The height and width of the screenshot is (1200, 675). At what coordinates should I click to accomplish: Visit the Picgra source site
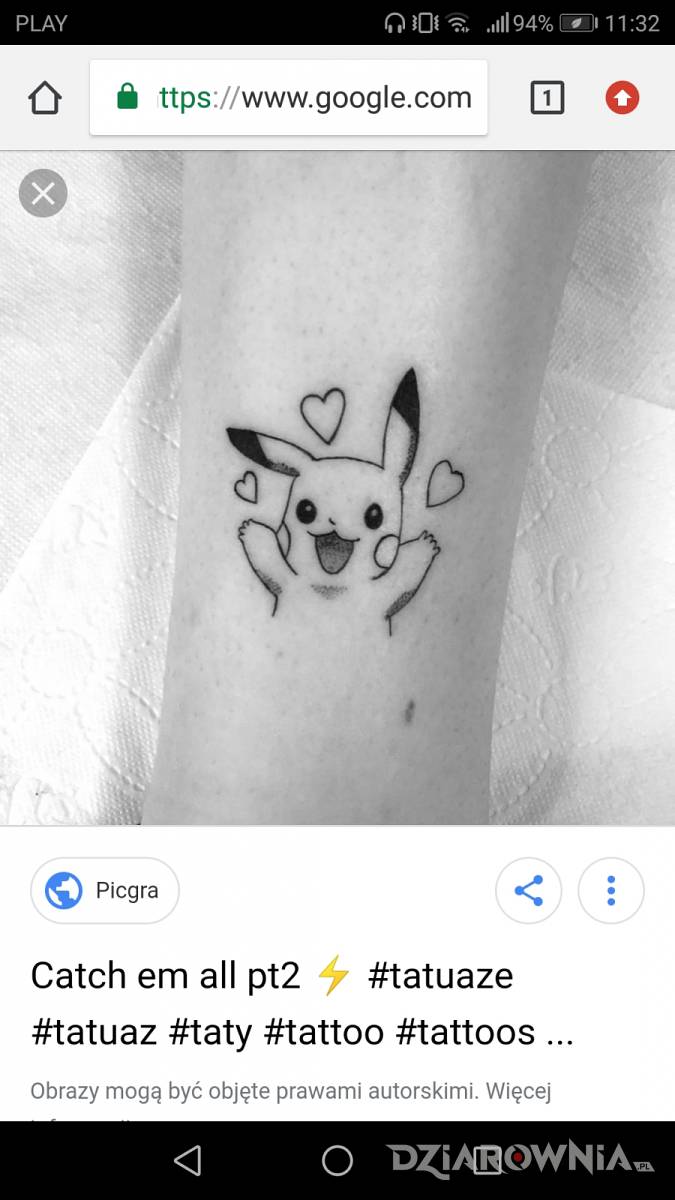coord(105,890)
